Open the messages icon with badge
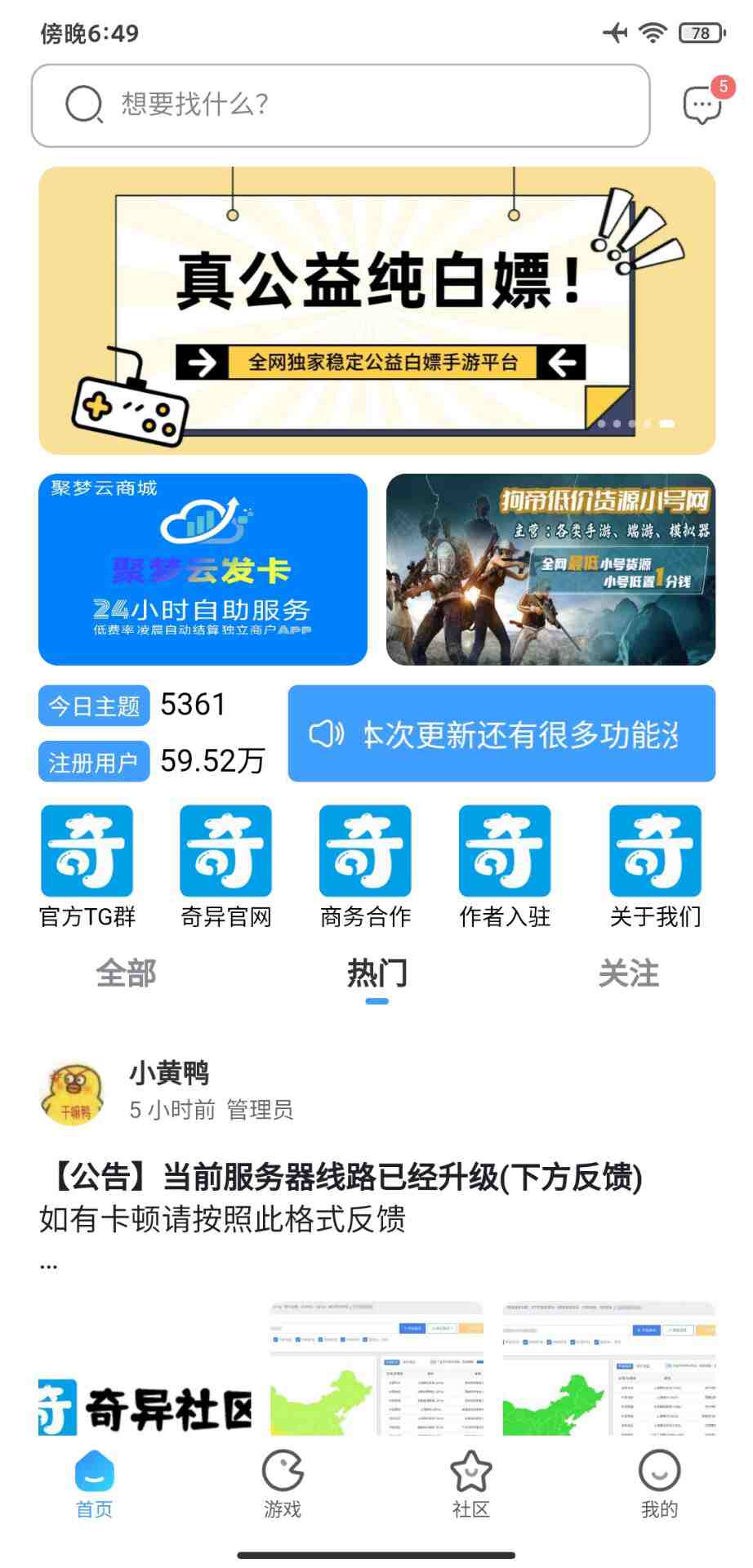Image resolution: width=753 pixels, height=1568 pixels. pos(702,105)
